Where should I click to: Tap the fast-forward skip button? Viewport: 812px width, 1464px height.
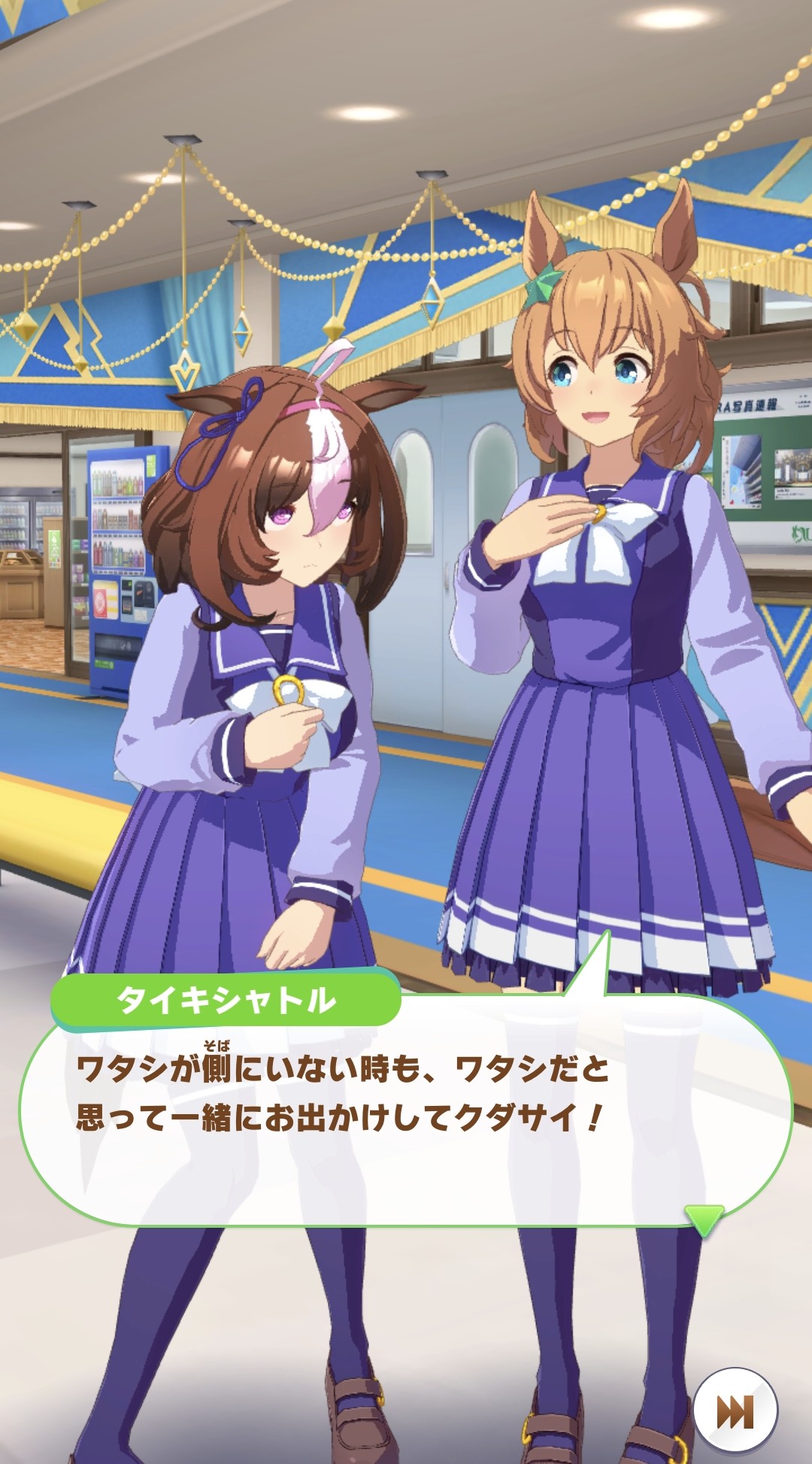click(x=734, y=1411)
